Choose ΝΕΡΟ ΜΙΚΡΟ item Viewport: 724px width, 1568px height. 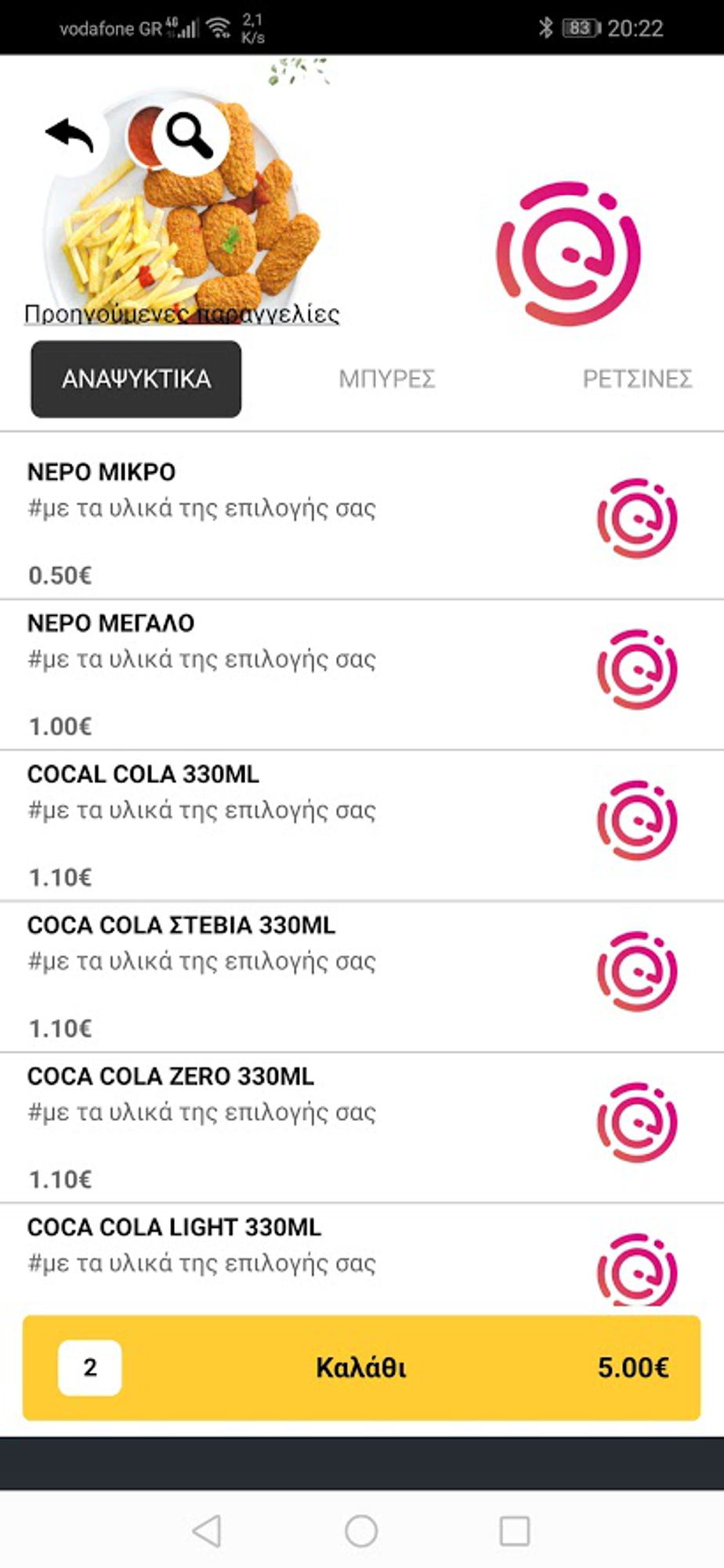[362, 517]
